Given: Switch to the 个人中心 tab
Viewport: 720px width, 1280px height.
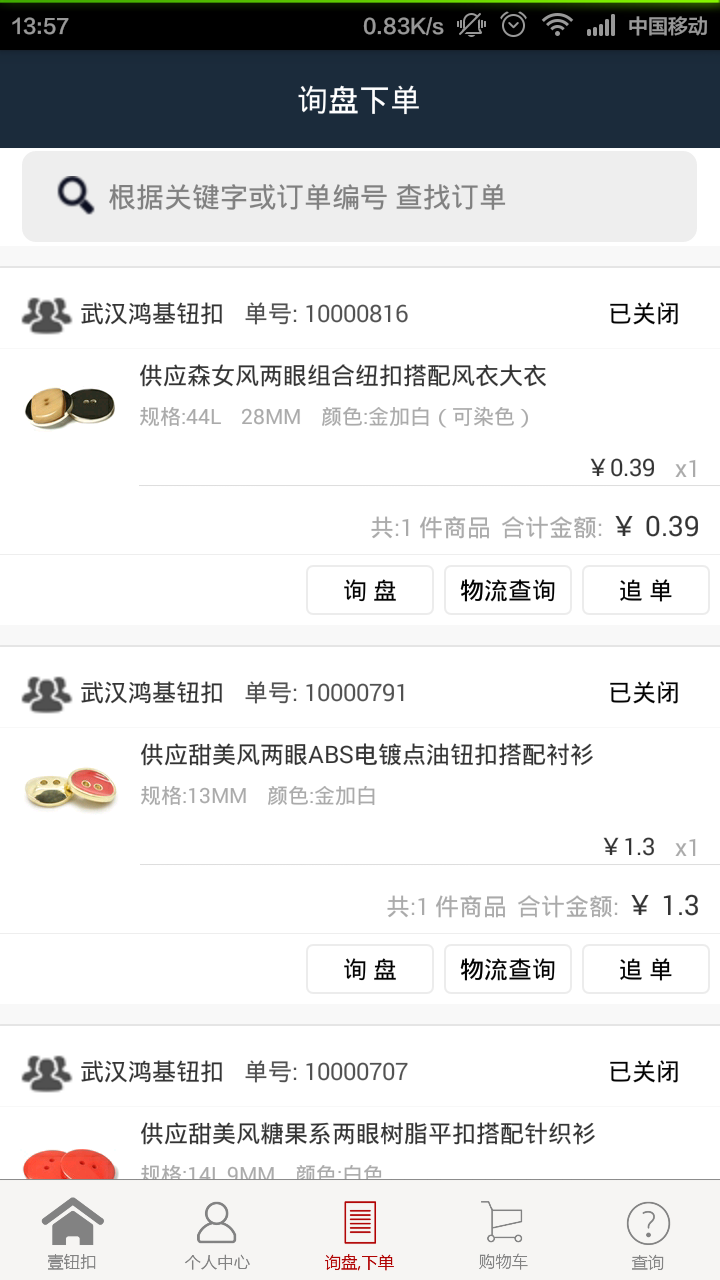Looking at the screenshot, I should pos(217,1233).
